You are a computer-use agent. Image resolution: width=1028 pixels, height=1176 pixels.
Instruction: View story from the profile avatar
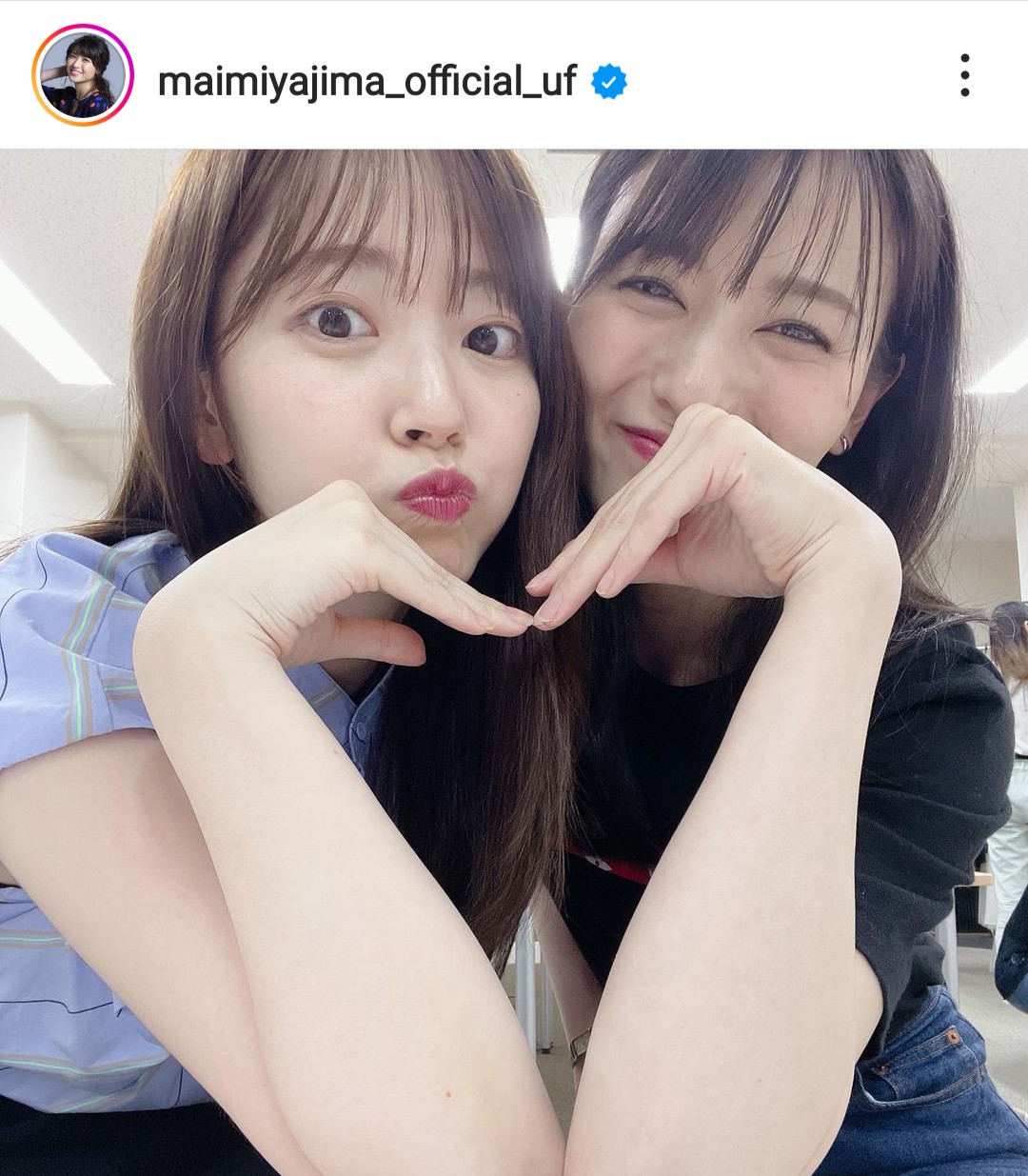pos(83,76)
